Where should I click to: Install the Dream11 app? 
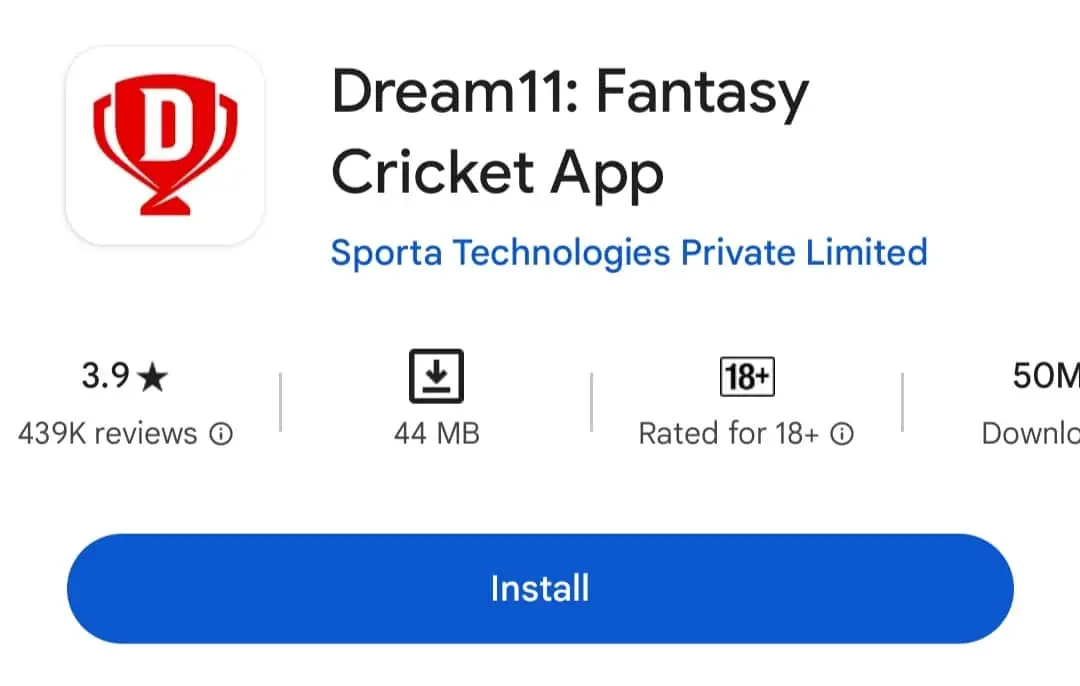pyautogui.click(x=540, y=588)
